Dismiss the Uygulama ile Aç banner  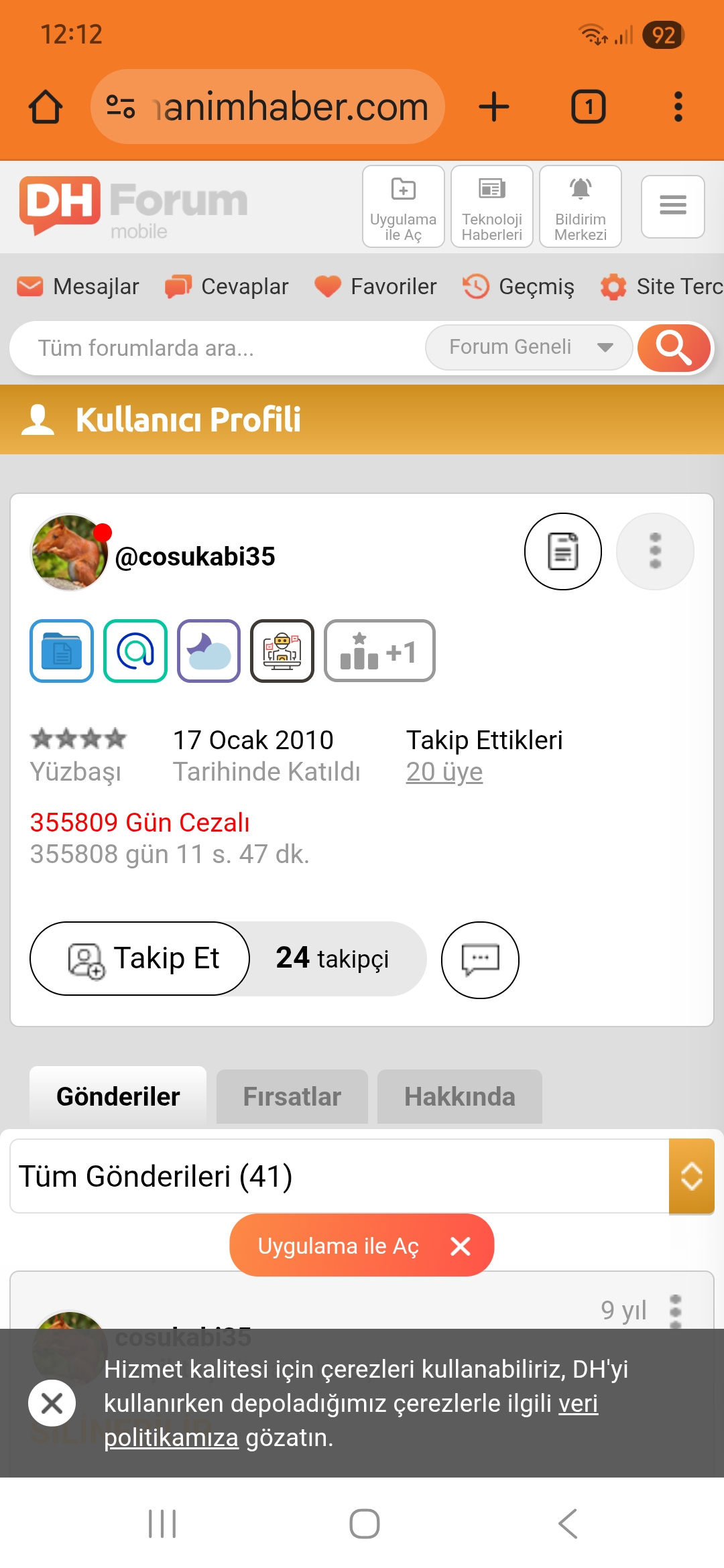(x=461, y=1246)
